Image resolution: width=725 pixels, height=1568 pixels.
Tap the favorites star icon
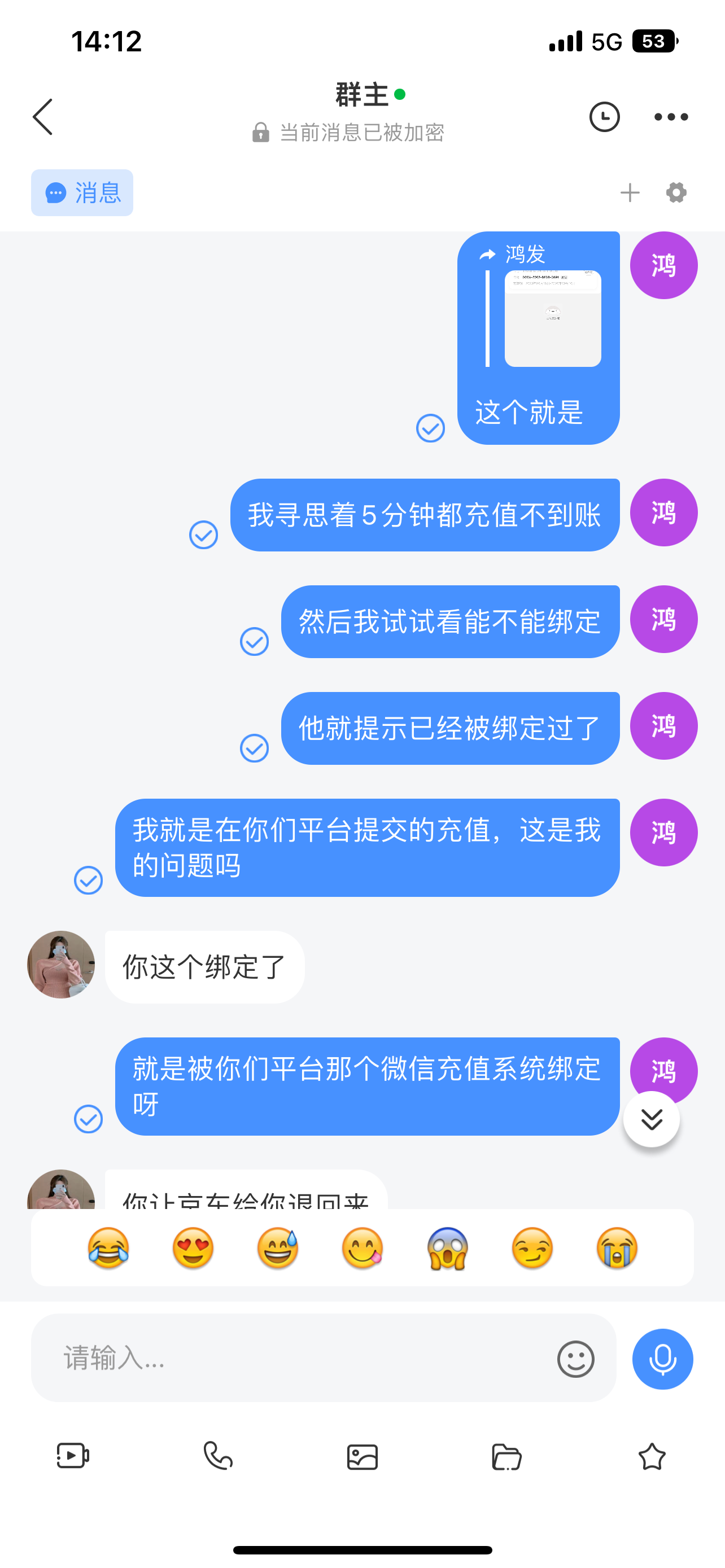pos(652,1457)
